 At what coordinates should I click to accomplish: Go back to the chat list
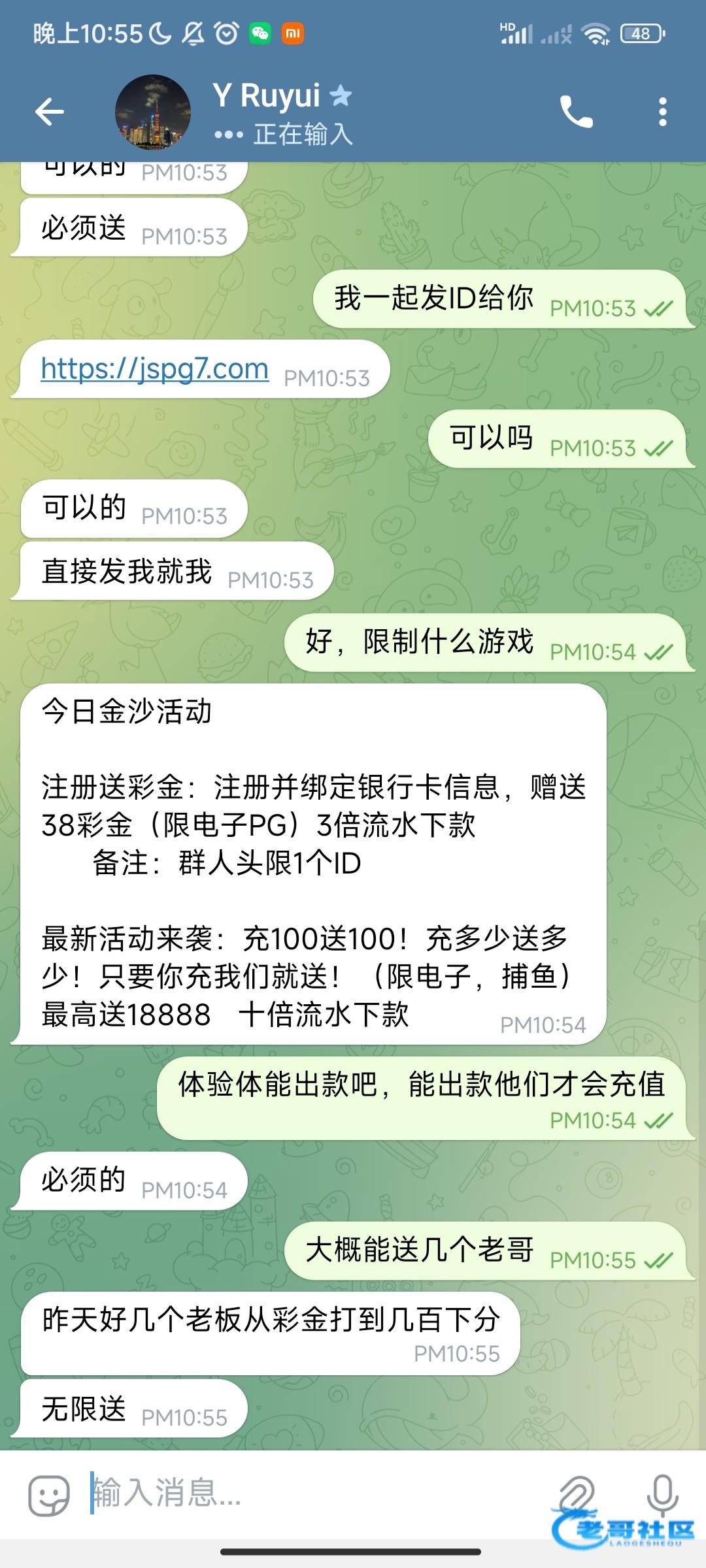coord(50,112)
